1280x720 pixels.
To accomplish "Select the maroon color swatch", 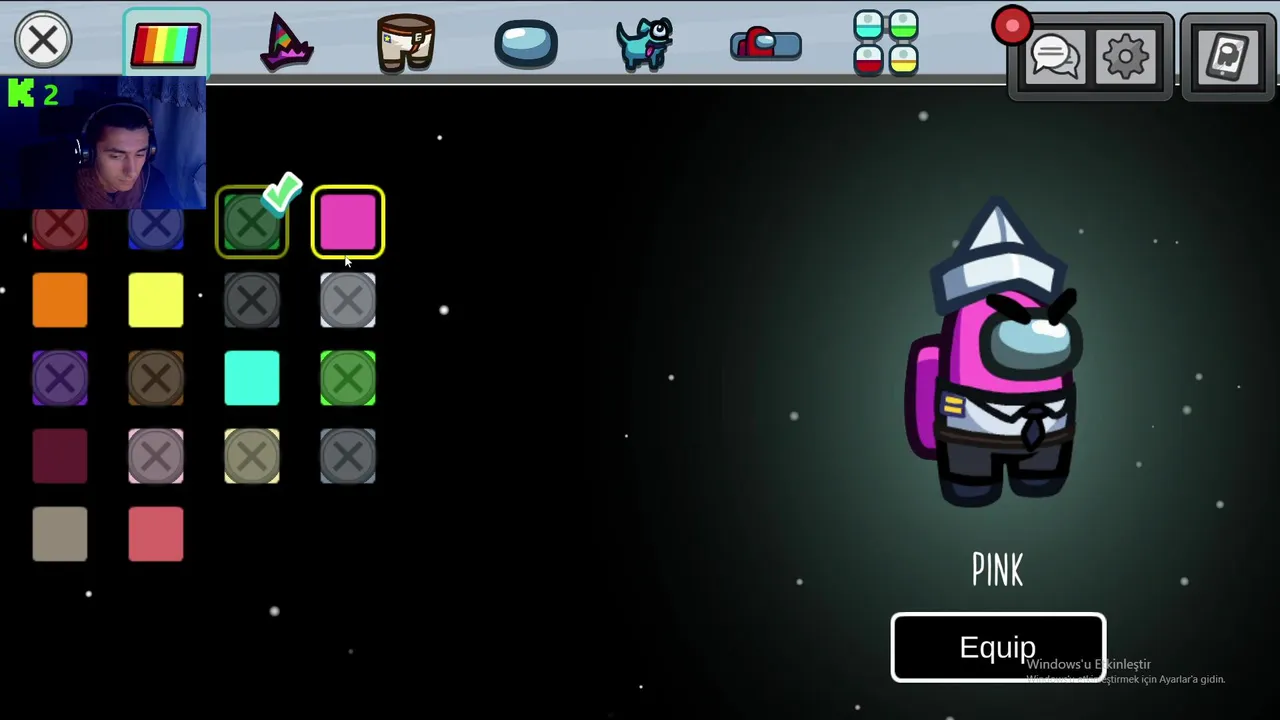I will tap(60, 456).
